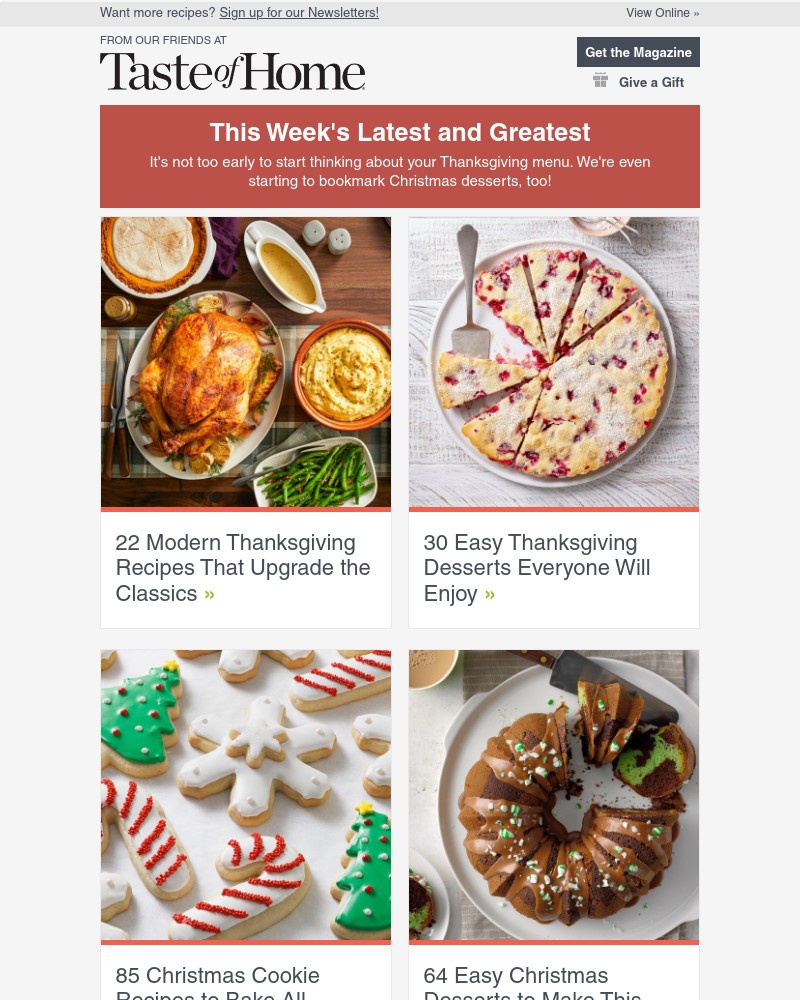Click the cranberry tart photo
The width and height of the screenshot is (800, 1000).
click(x=553, y=362)
